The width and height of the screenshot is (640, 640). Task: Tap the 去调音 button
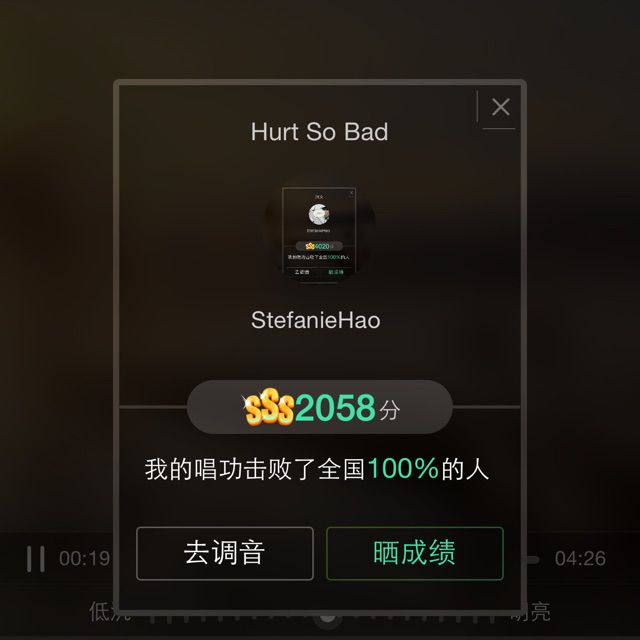click(225, 553)
